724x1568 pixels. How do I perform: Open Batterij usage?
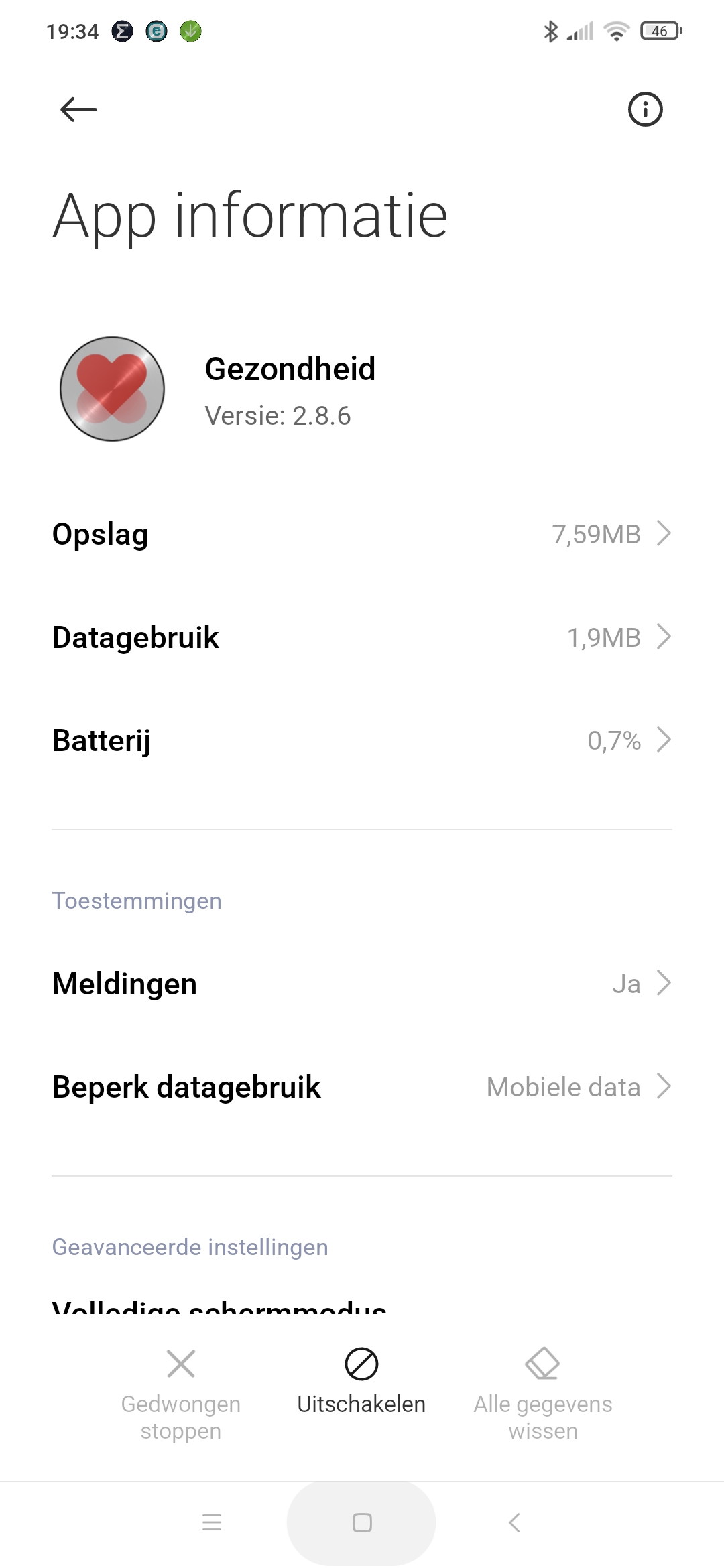click(x=362, y=740)
